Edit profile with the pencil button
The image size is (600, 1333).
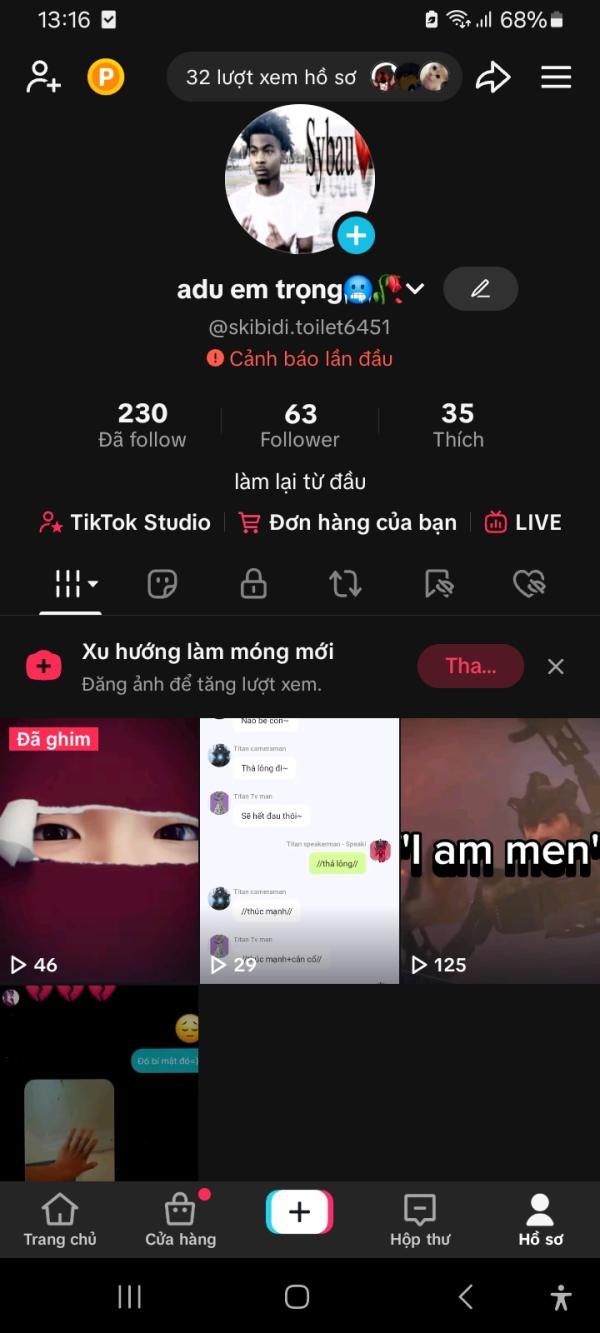[x=480, y=289]
